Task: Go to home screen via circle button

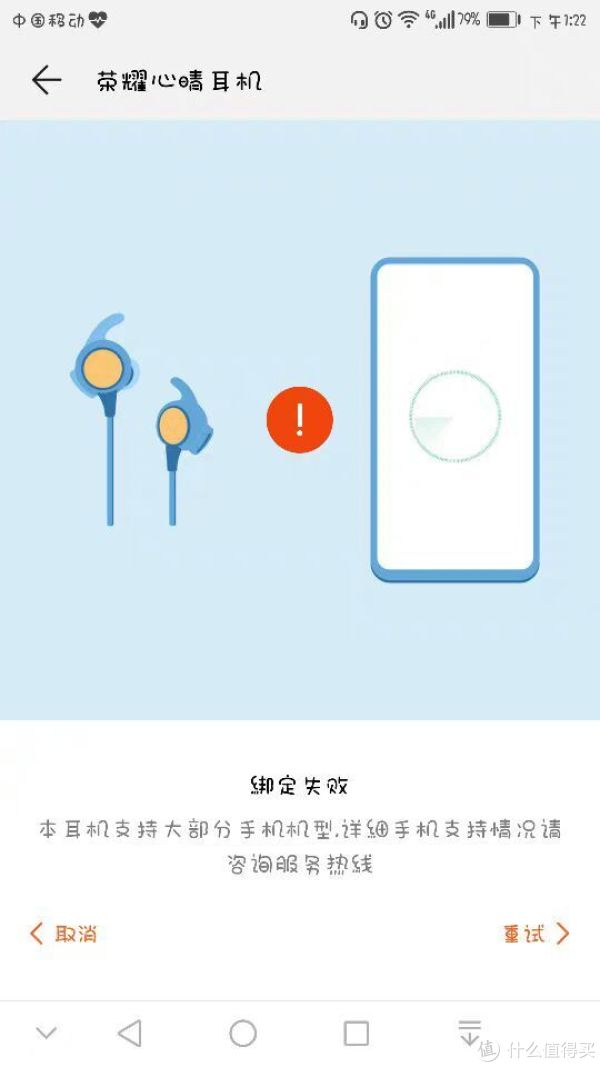Action: point(243,1033)
